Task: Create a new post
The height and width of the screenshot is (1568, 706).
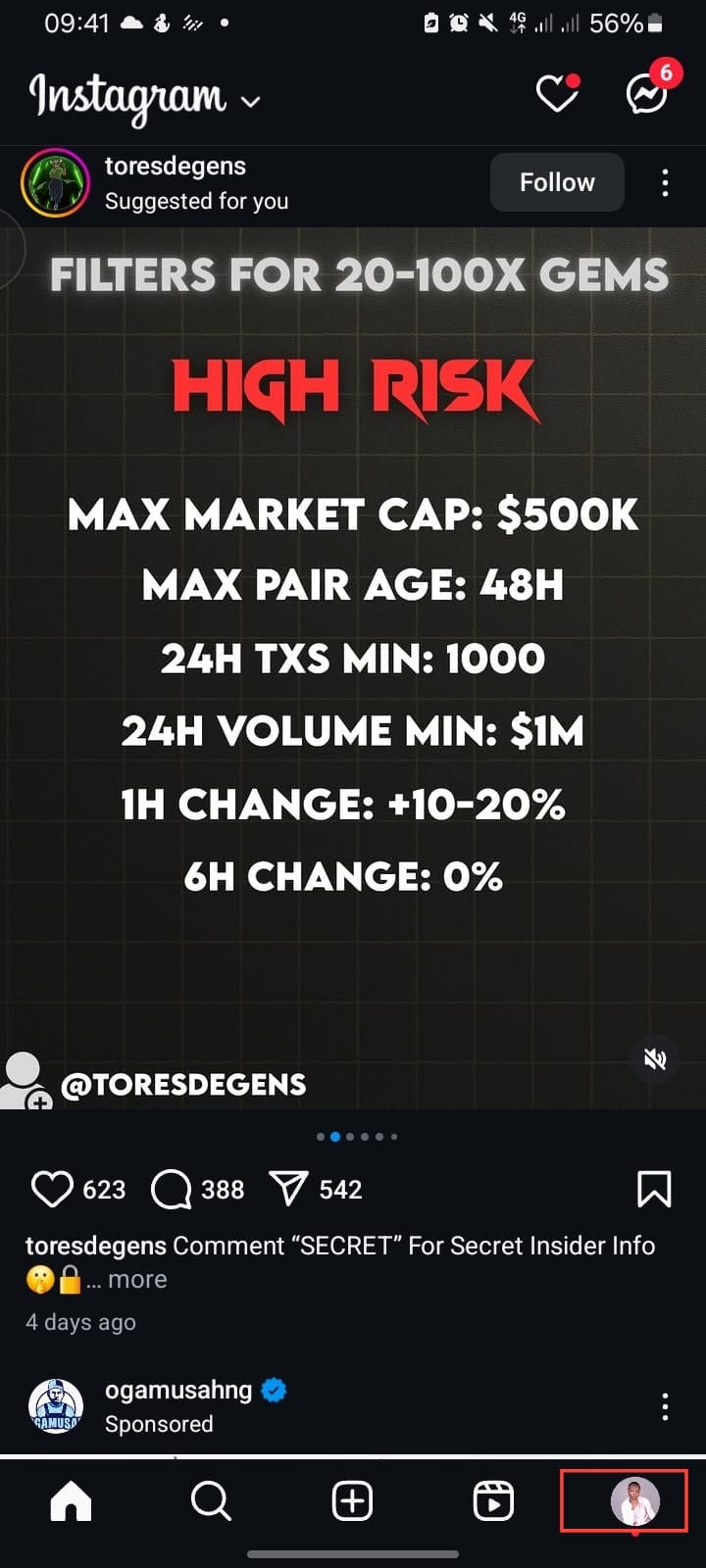Action: (352, 1500)
